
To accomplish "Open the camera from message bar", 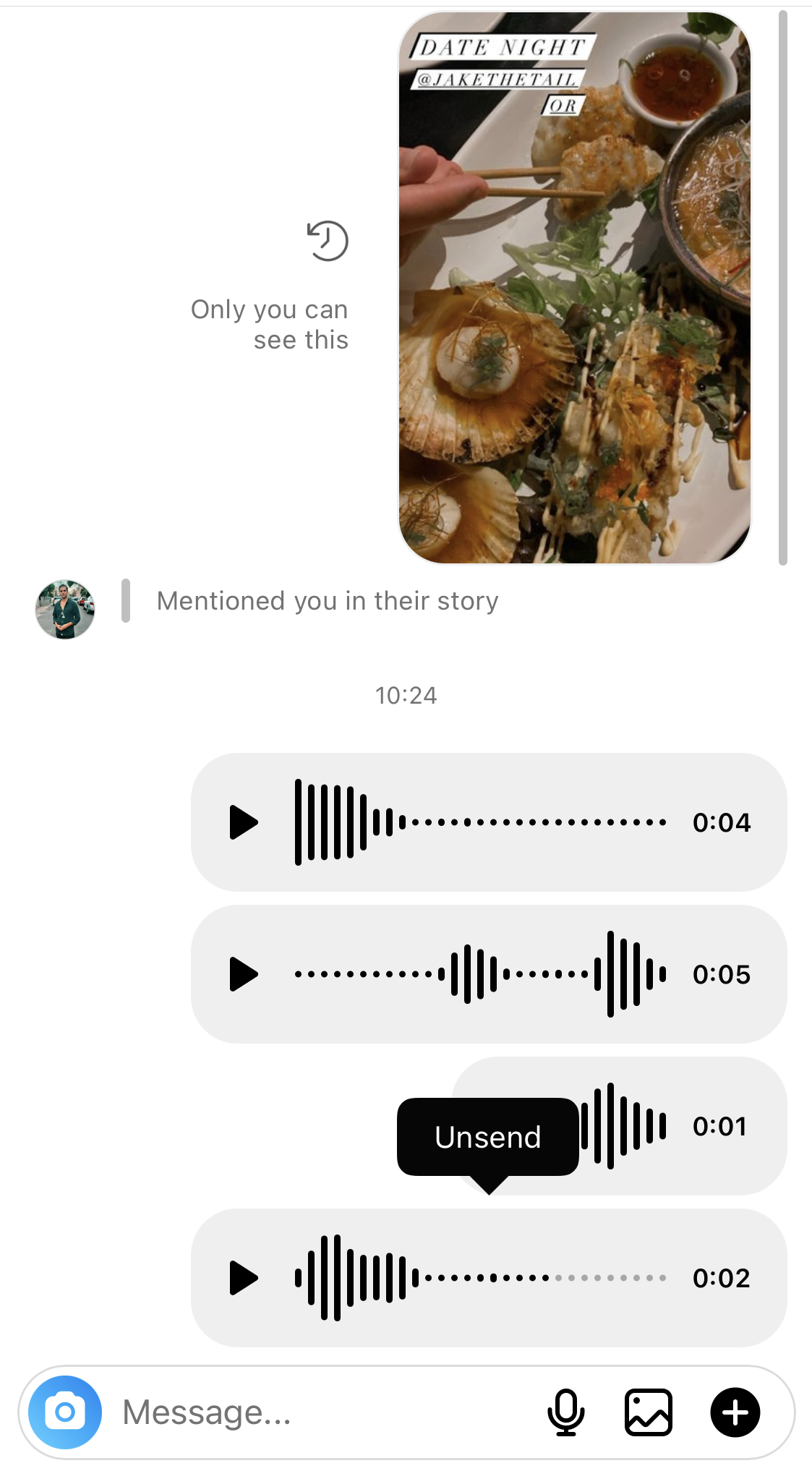I will click(x=65, y=1412).
